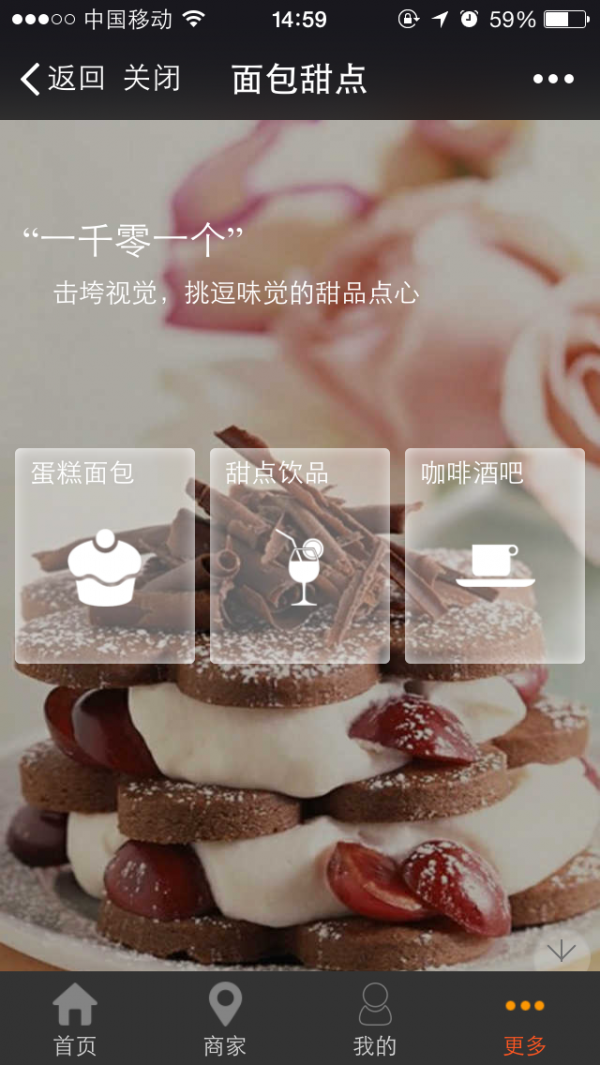The image size is (600, 1065).
Task: Close the page with 关闭
Action: (151, 79)
